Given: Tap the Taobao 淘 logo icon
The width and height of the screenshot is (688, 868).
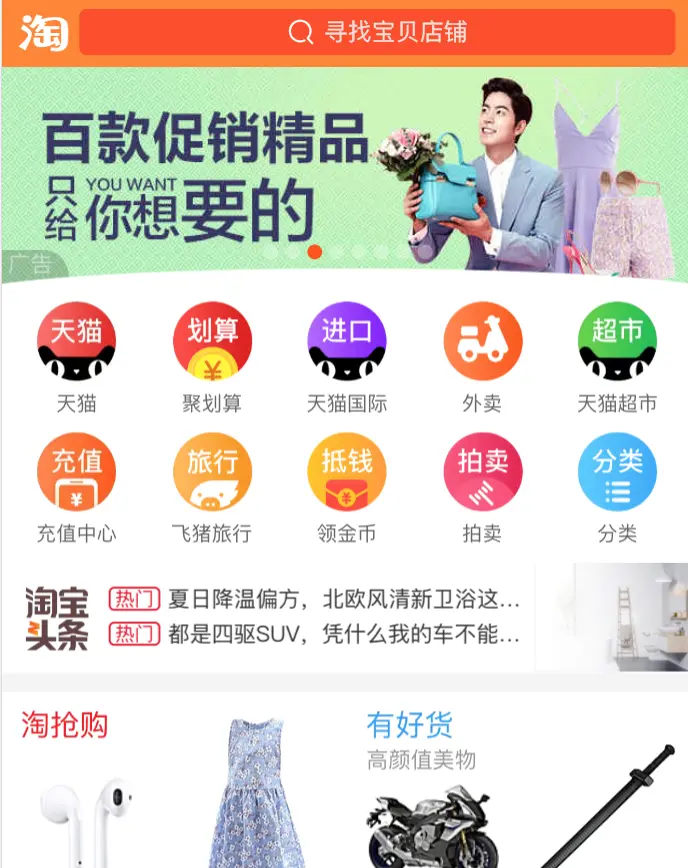Looking at the screenshot, I should coord(42,32).
